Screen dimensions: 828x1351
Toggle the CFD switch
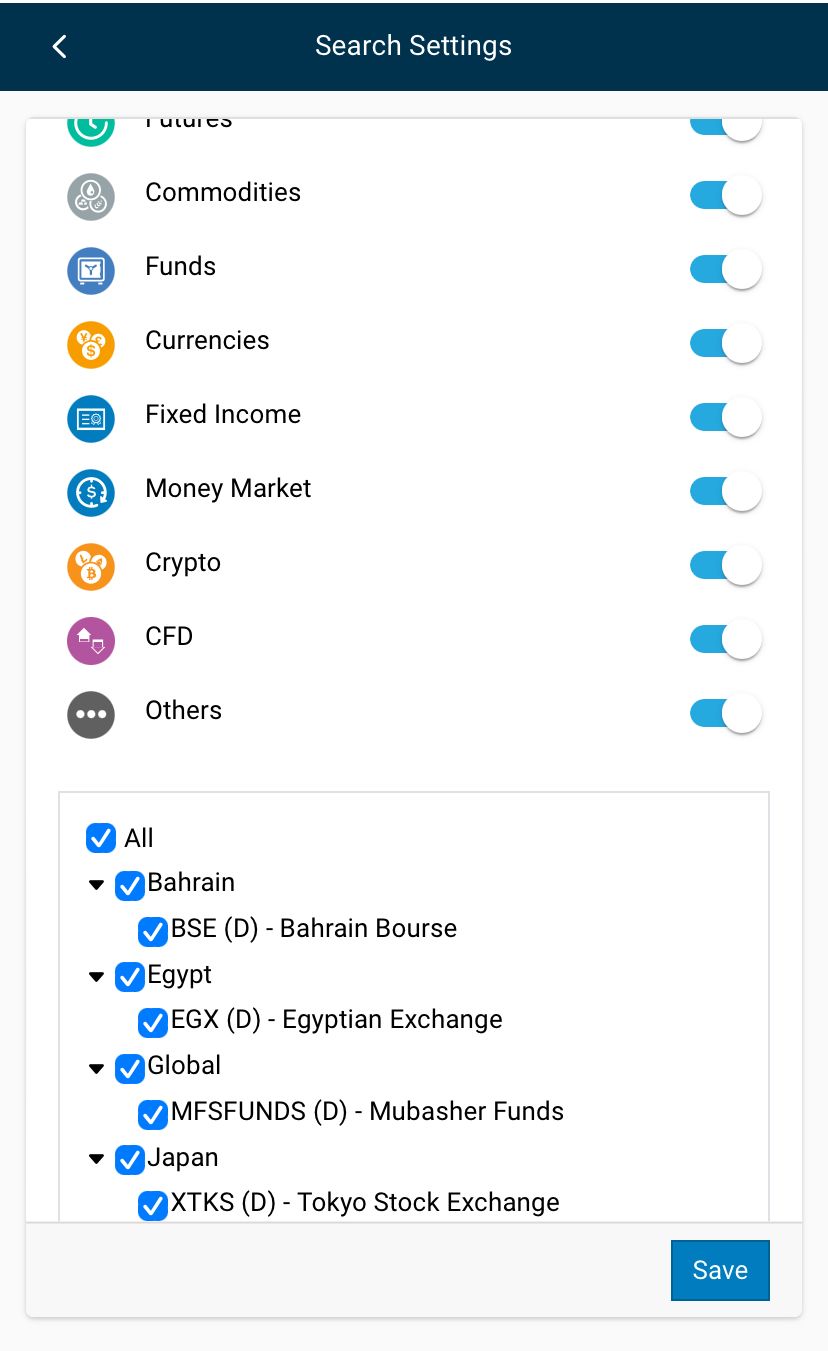click(x=726, y=640)
